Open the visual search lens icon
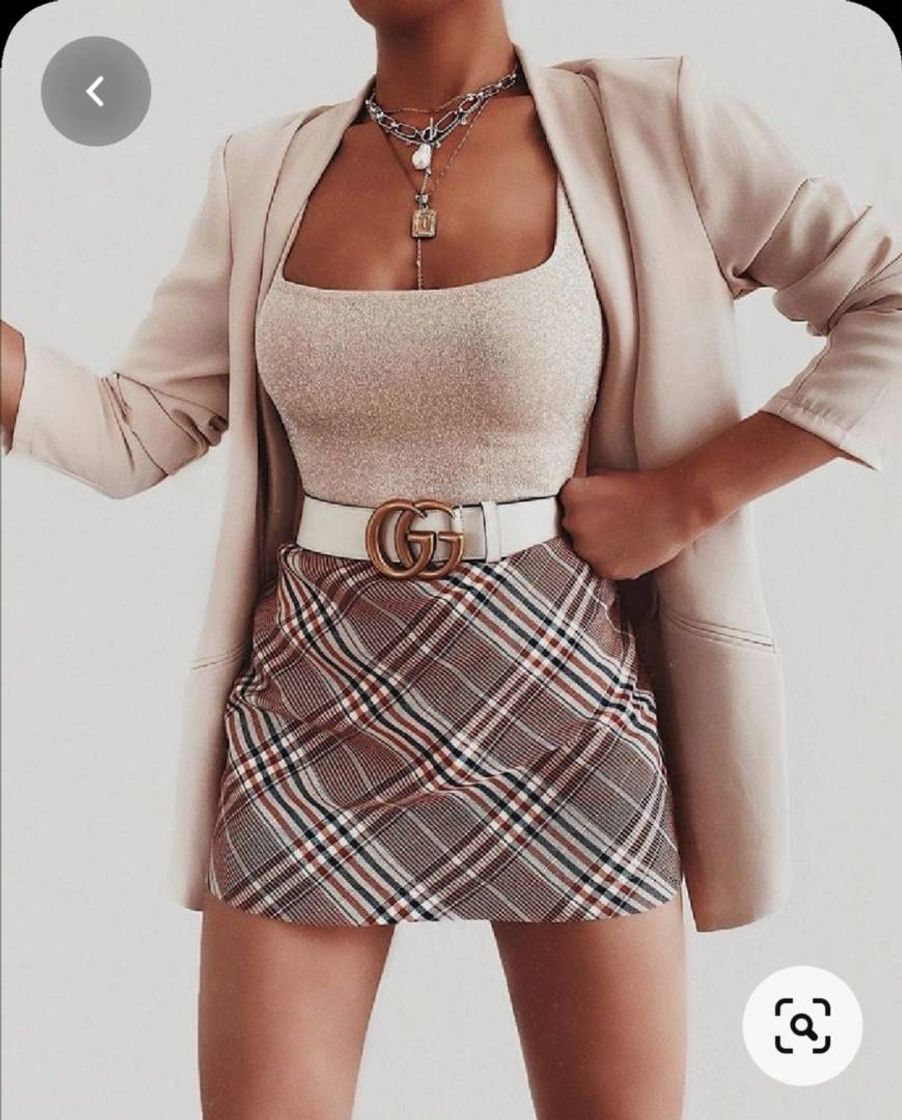The width and height of the screenshot is (902, 1120). tap(802, 1025)
